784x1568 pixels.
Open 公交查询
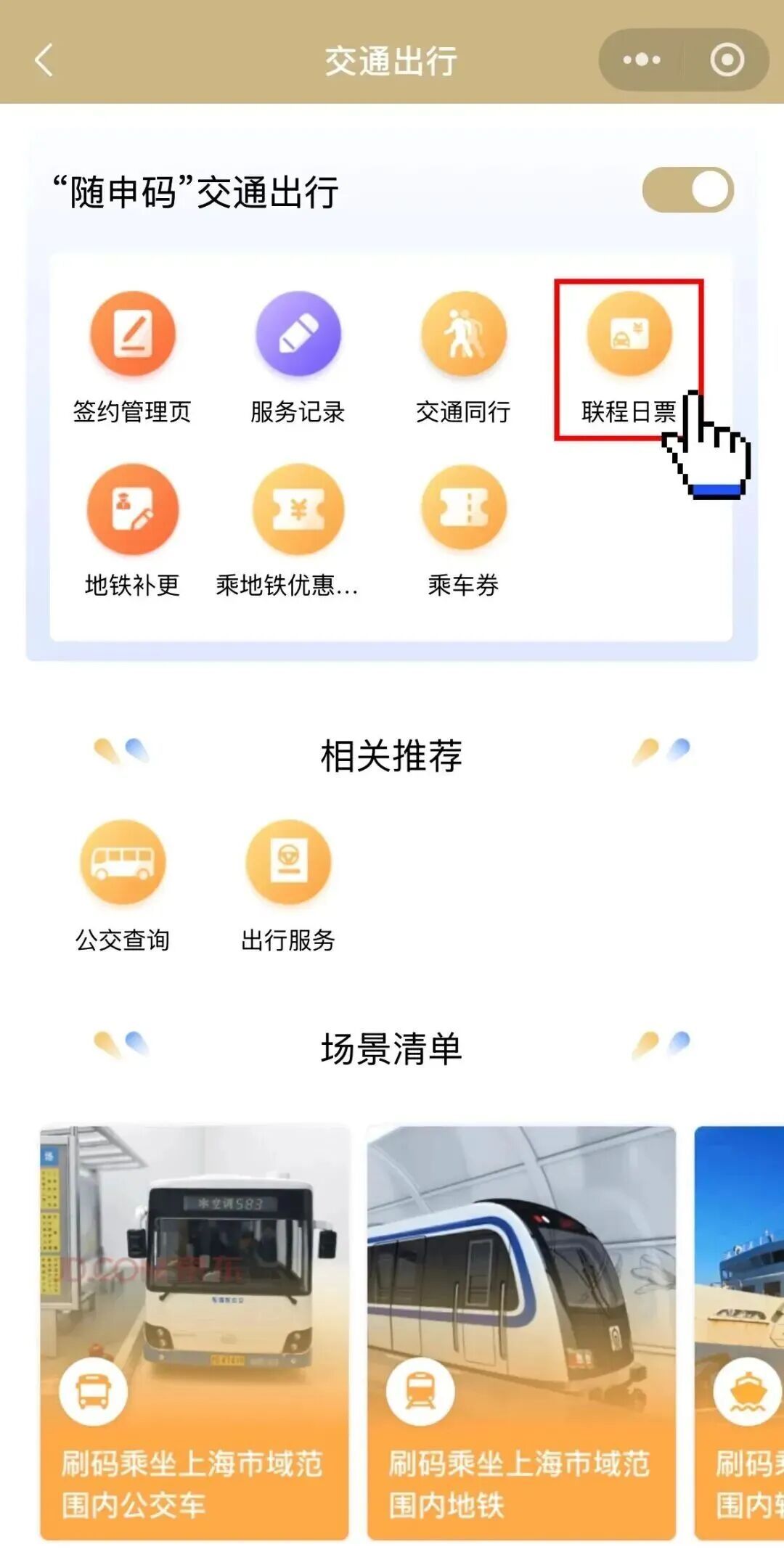[123, 885]
